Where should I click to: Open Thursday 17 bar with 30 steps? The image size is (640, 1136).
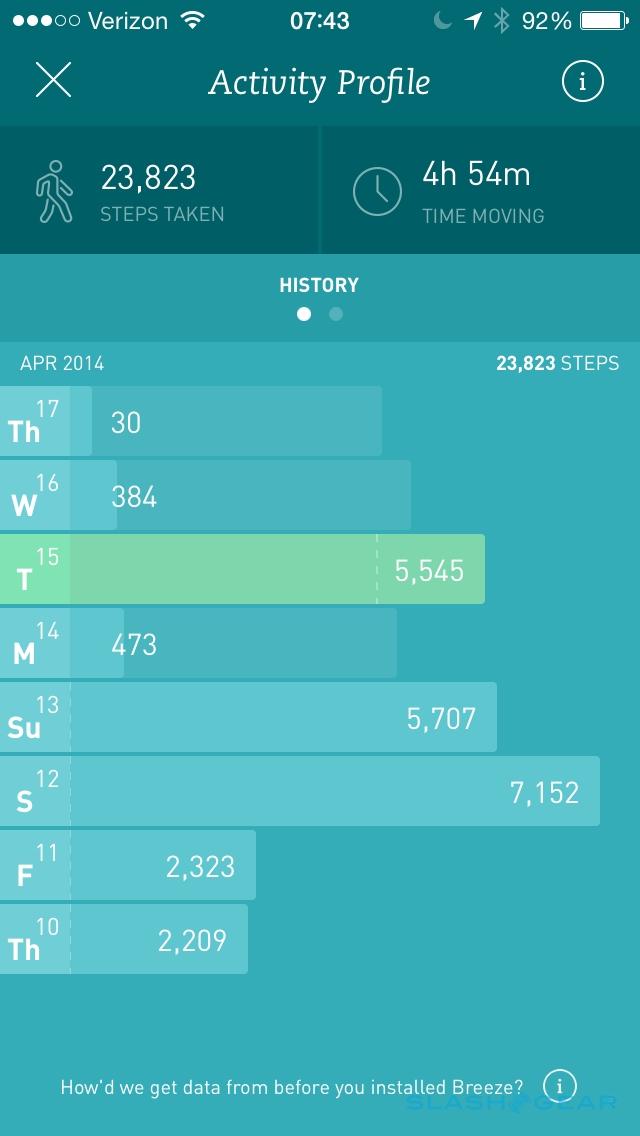(190, 421)
